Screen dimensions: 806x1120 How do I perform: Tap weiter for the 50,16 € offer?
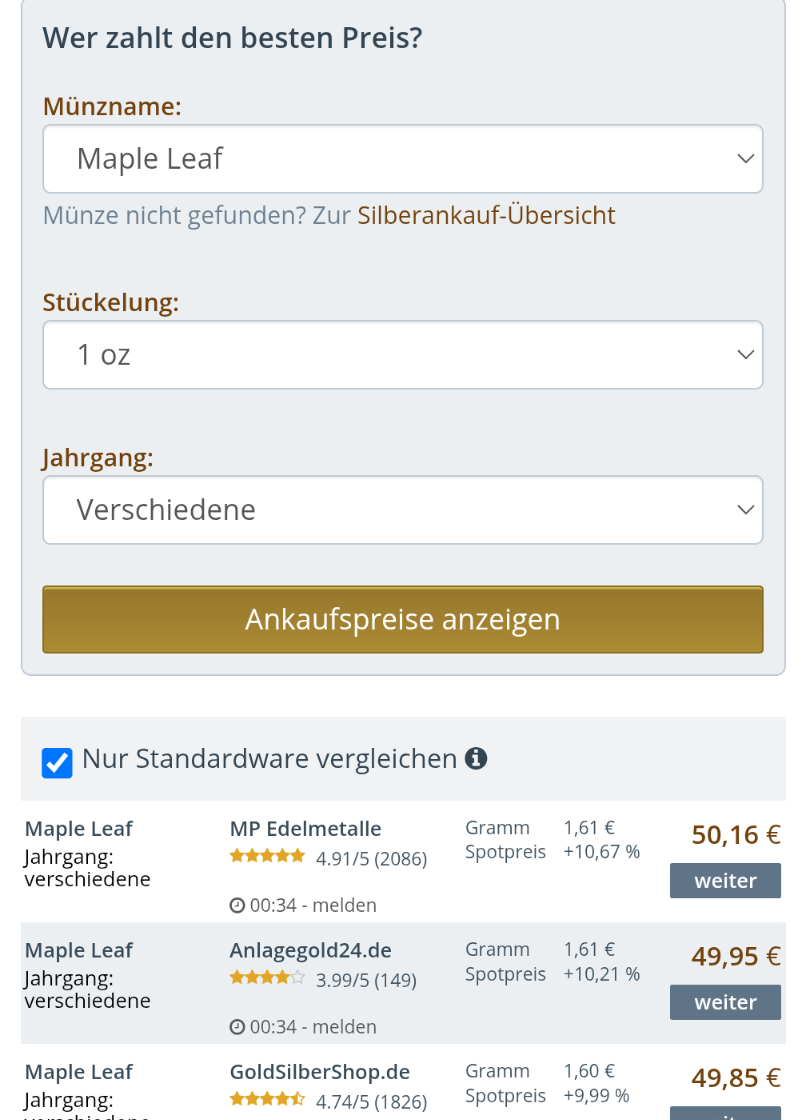point(725,881)
